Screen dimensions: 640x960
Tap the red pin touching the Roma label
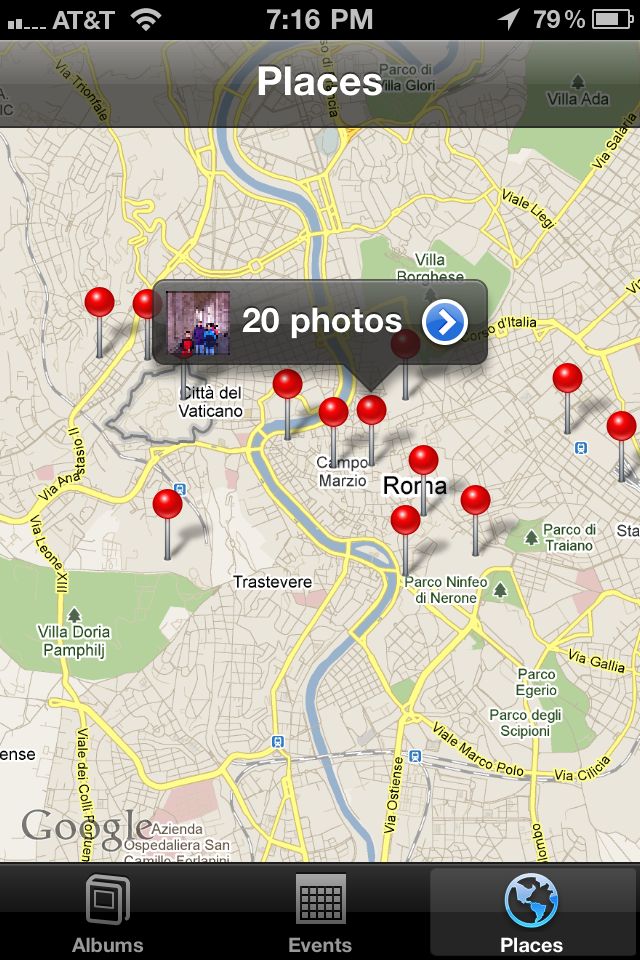pyautogui.click(x=423, y=461)
